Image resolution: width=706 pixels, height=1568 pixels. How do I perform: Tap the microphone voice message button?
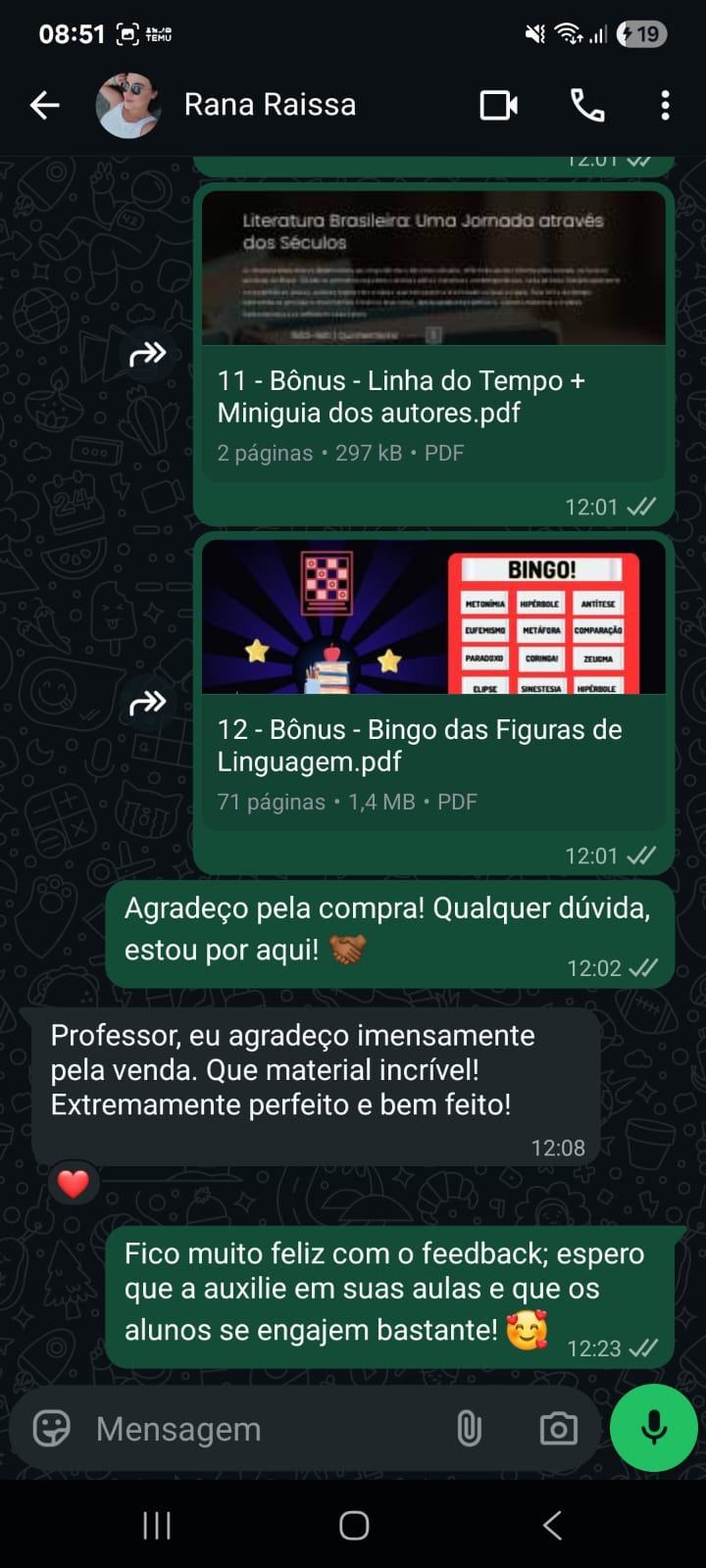(x=653, y=1428)
